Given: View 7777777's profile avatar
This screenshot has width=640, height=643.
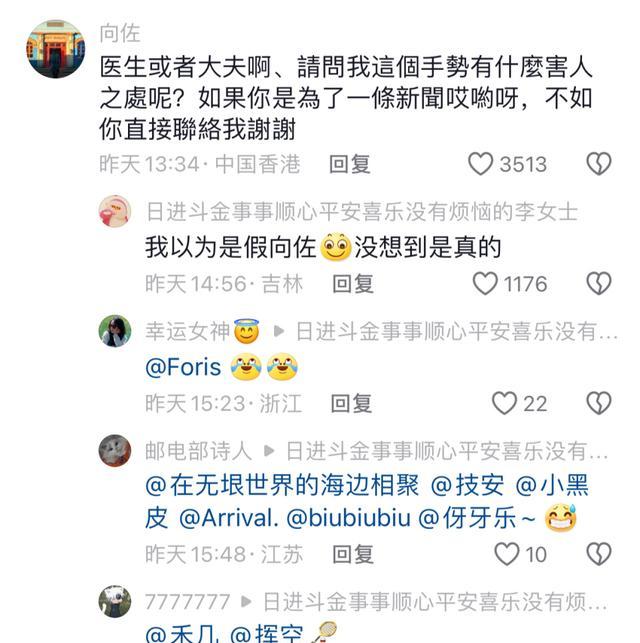Looking at the screenshot, I should [115, 602].
